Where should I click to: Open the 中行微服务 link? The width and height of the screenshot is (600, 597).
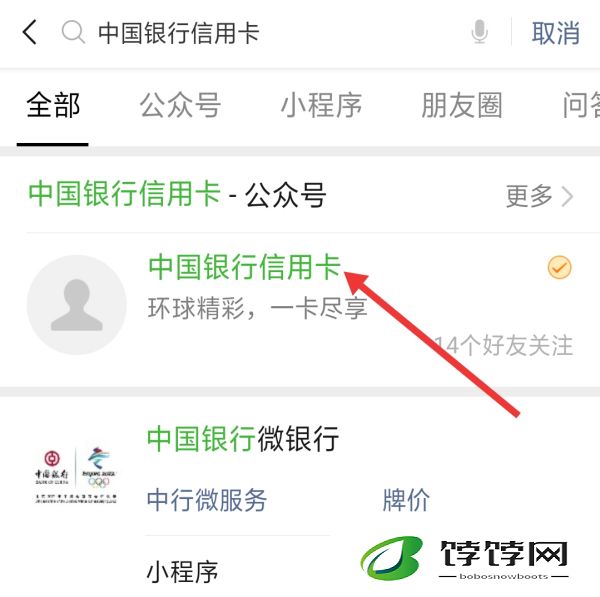coord(207,500)
